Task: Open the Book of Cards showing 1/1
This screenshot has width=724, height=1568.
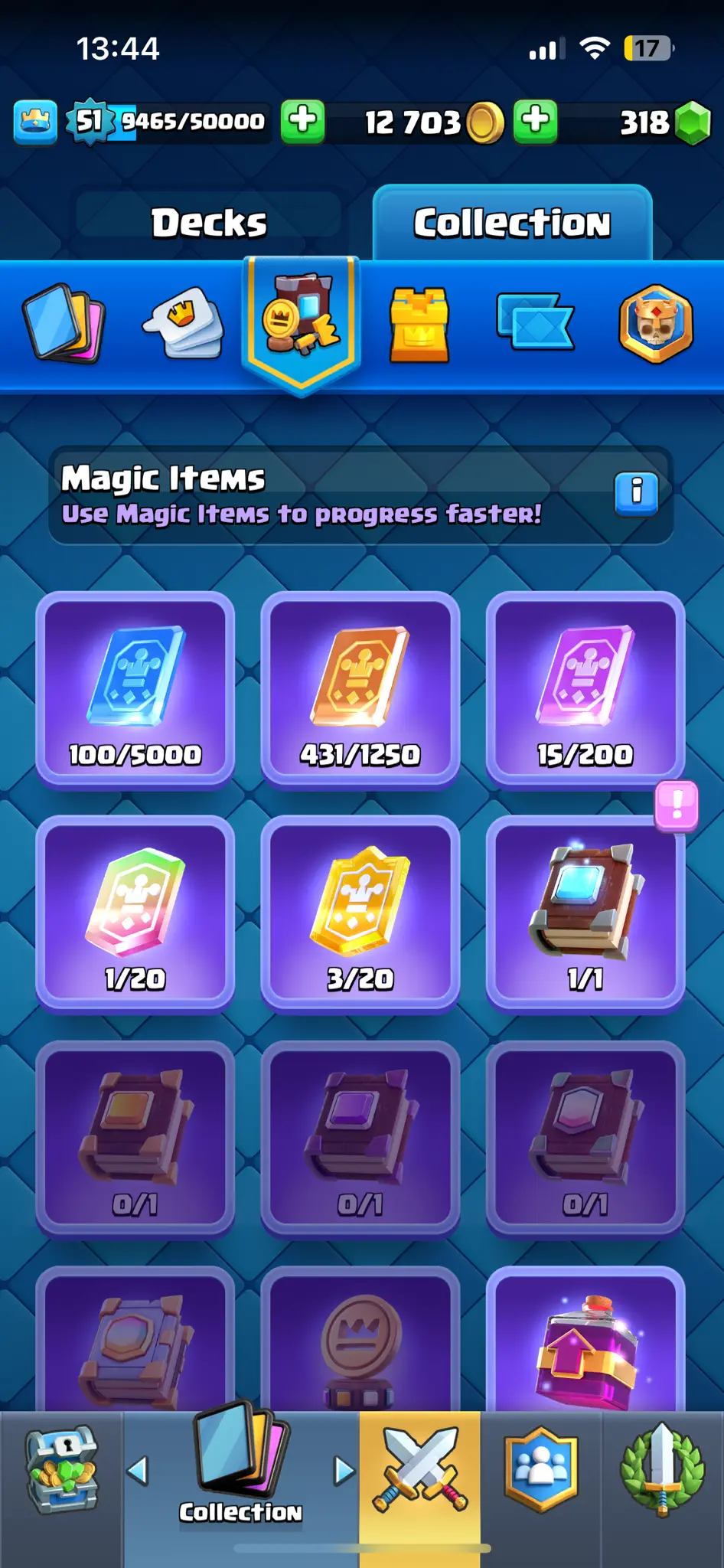Action: pos(585,913)
